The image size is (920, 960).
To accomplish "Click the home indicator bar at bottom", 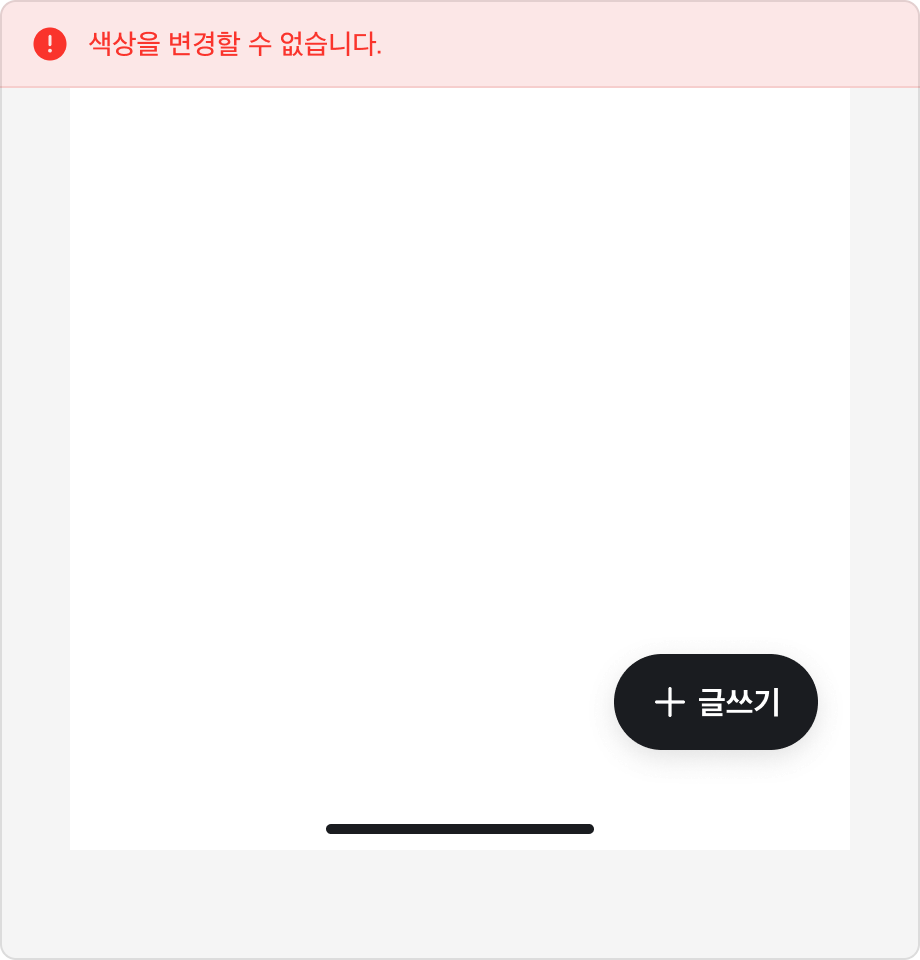I will click(x=458, y=828).
